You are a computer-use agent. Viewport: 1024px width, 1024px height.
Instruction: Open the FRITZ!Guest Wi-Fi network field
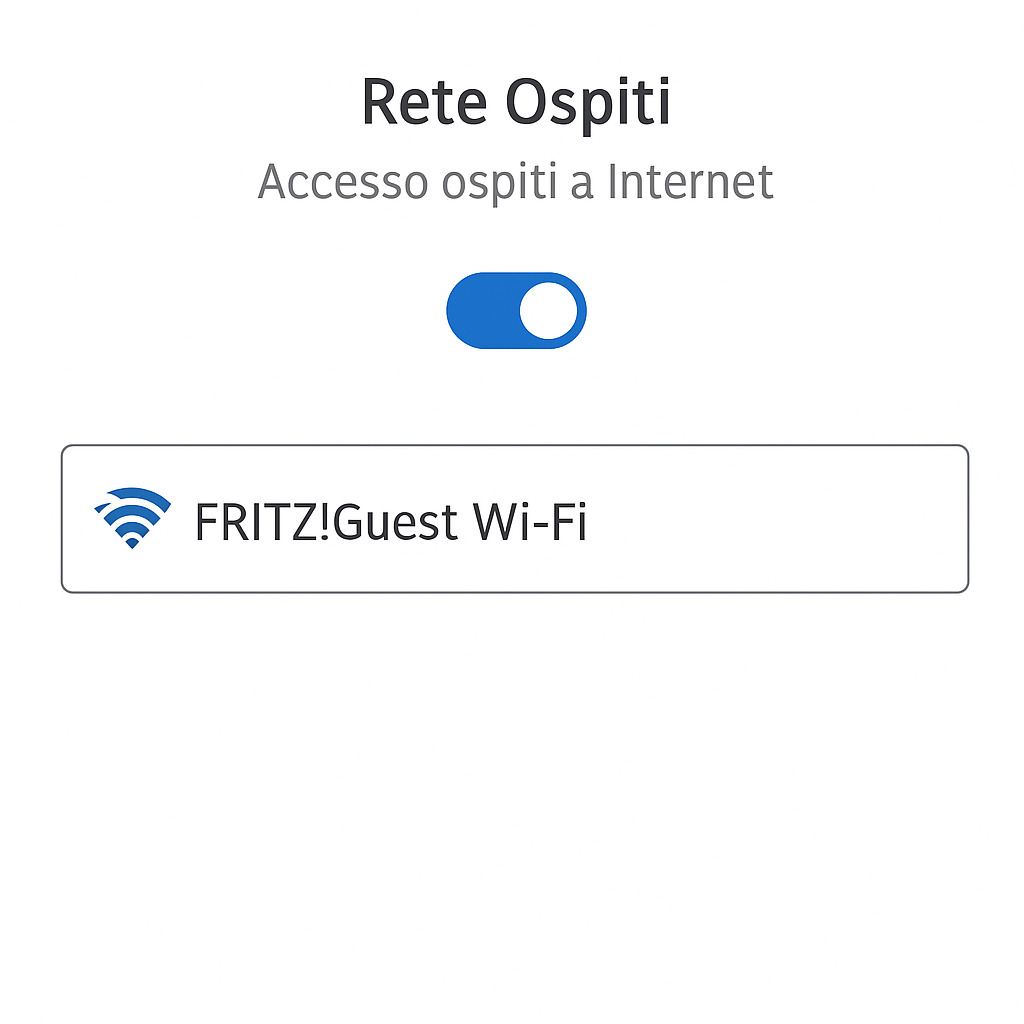[514, 519]
